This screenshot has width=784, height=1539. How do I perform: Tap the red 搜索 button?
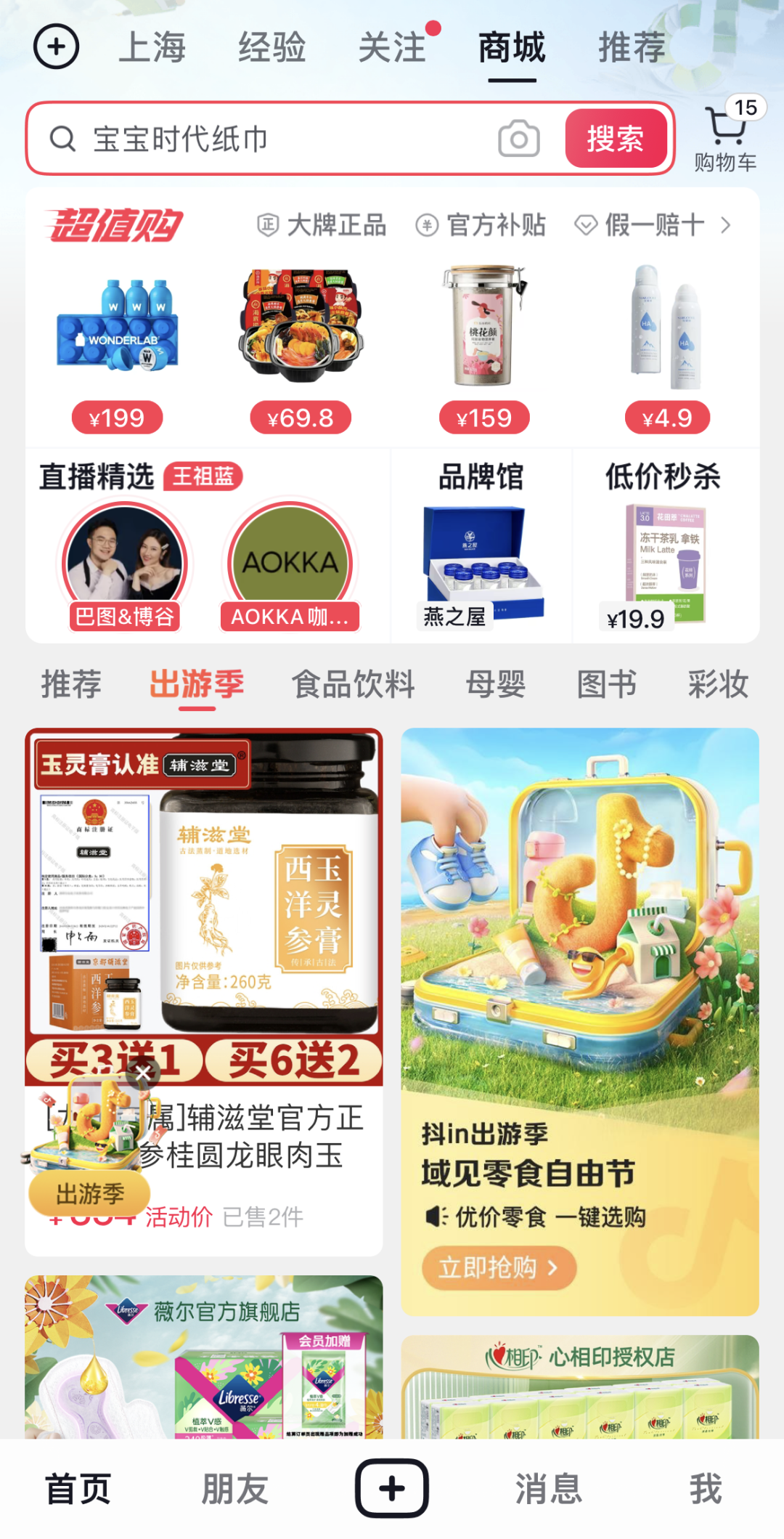coord(616,139)
